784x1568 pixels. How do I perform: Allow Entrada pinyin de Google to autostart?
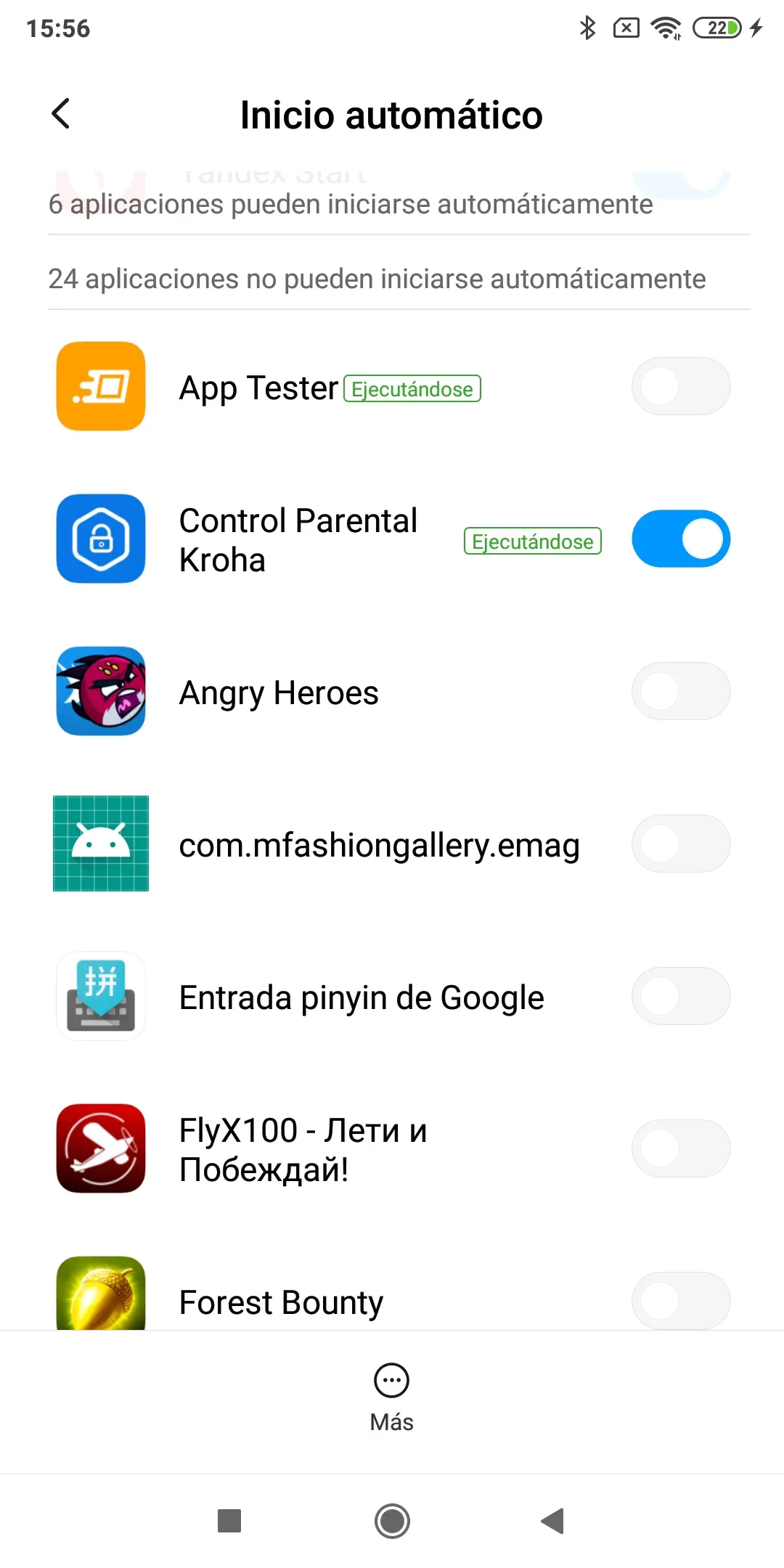click(680, 996)
